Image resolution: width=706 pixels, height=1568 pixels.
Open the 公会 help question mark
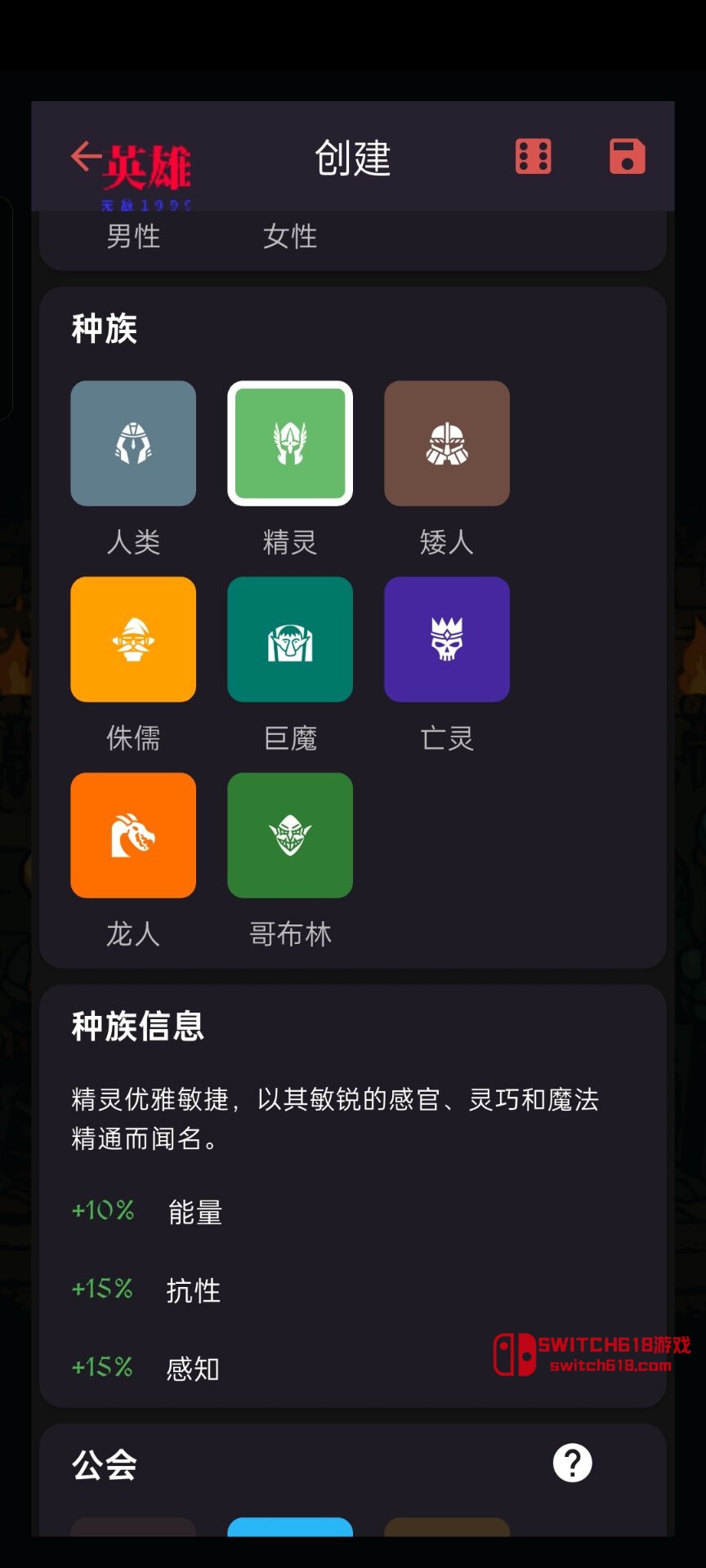coord(573,1463)
